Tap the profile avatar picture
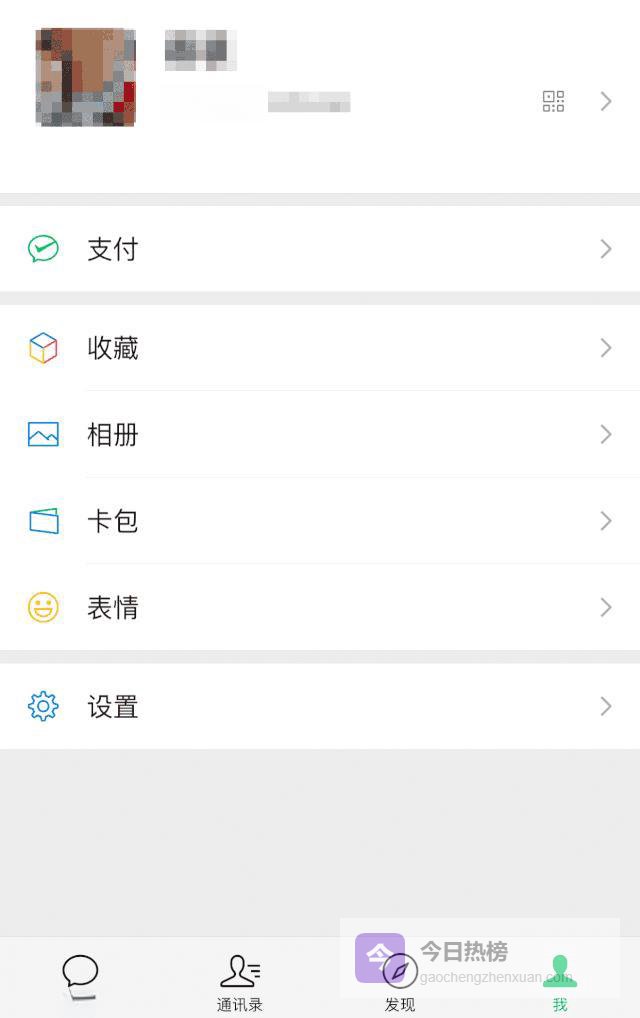The width and height of the screenshot is (640, 1018). (85, 77)
